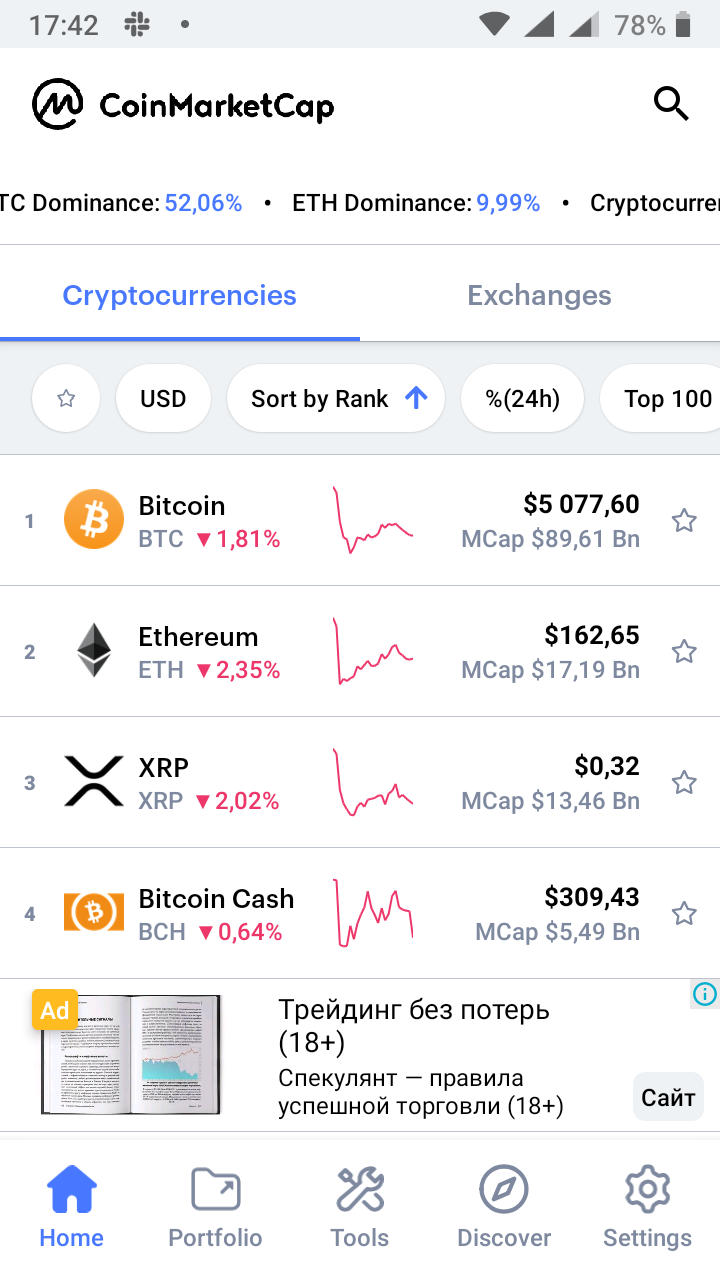The height and width of the screenshot is (1280, 720).
Task: Open the search icon
Action: [671, 103]
